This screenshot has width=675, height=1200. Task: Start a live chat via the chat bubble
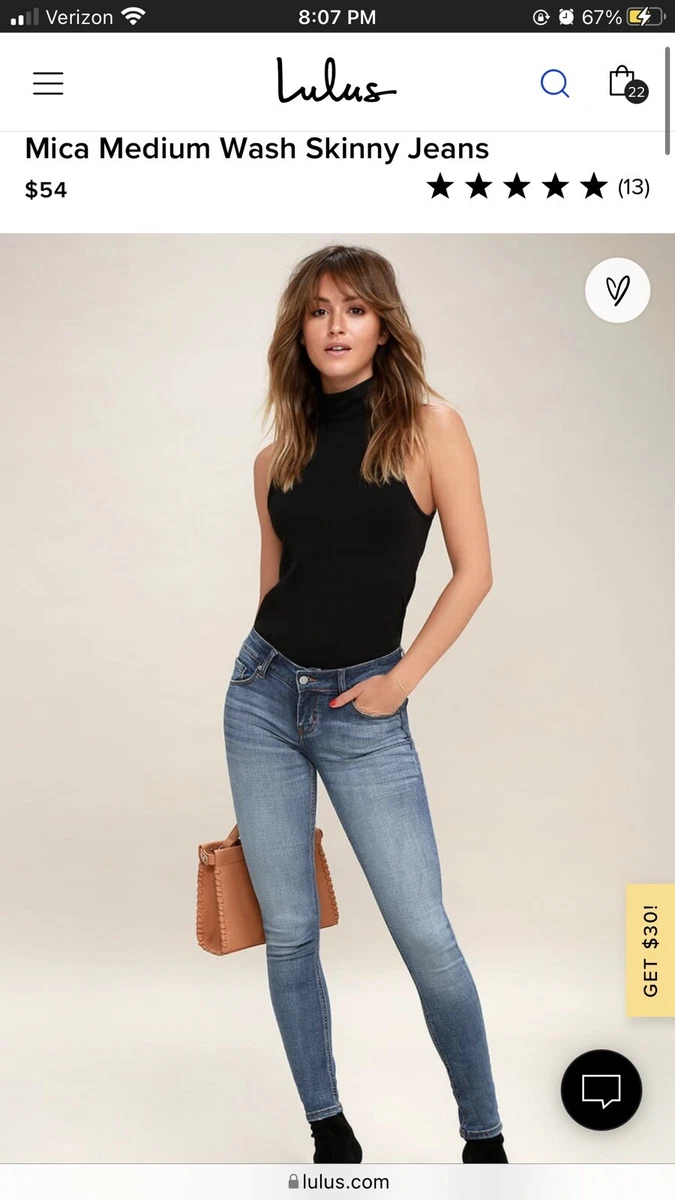601,1090
